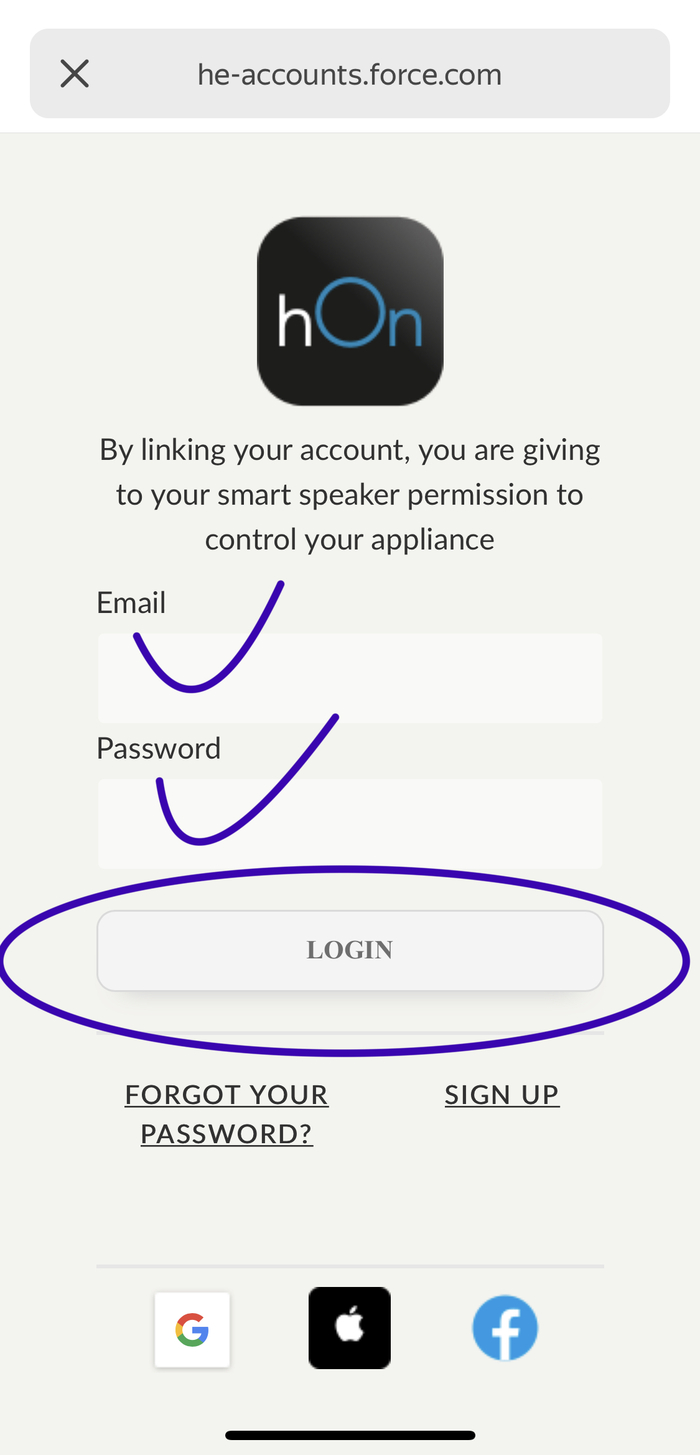Log in using Facebook
Screen dimensions: 700x1455
coord(505,1328)
